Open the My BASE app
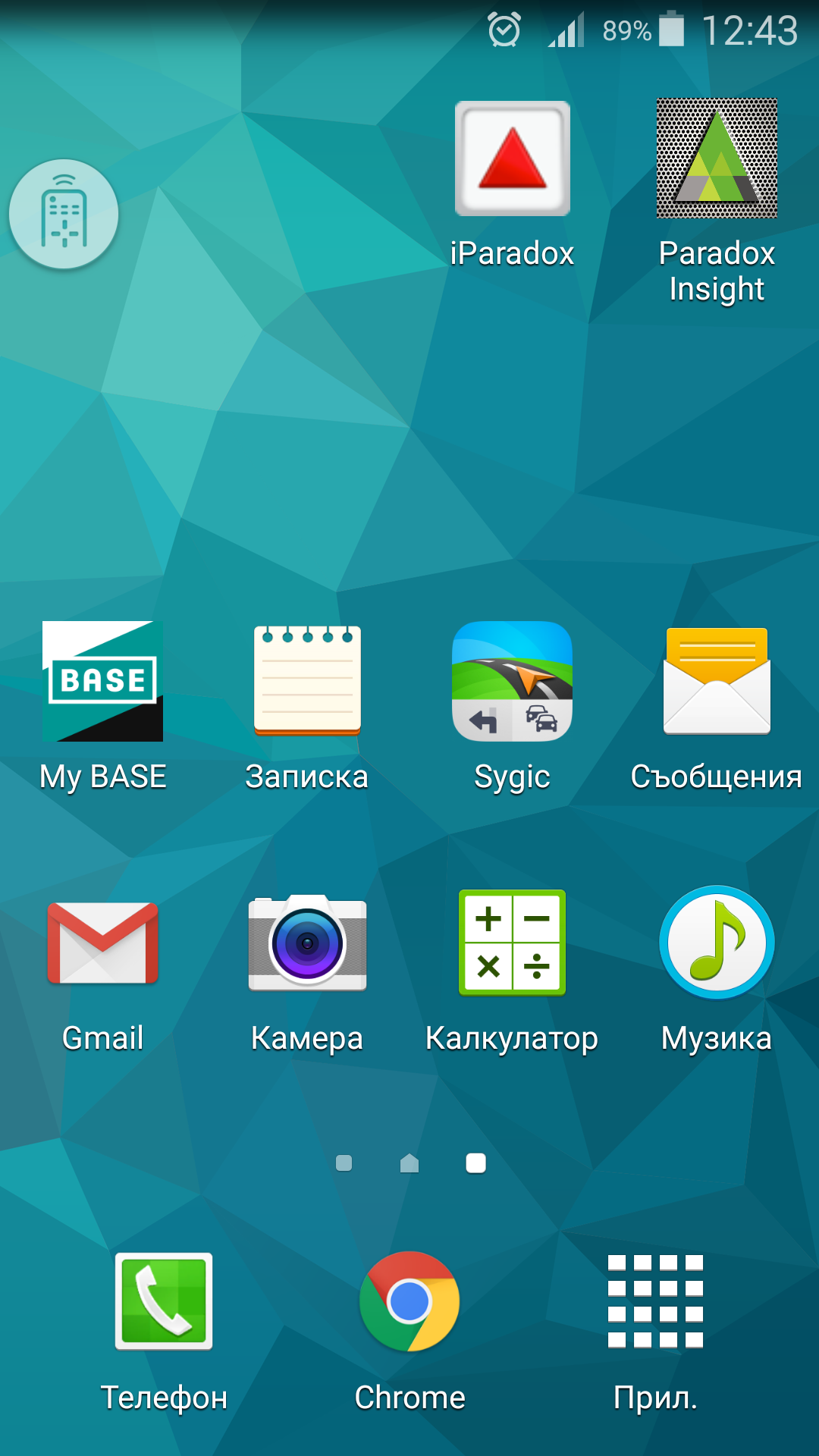Viewport: 819px width, 1456px height. tap(102, 681)
